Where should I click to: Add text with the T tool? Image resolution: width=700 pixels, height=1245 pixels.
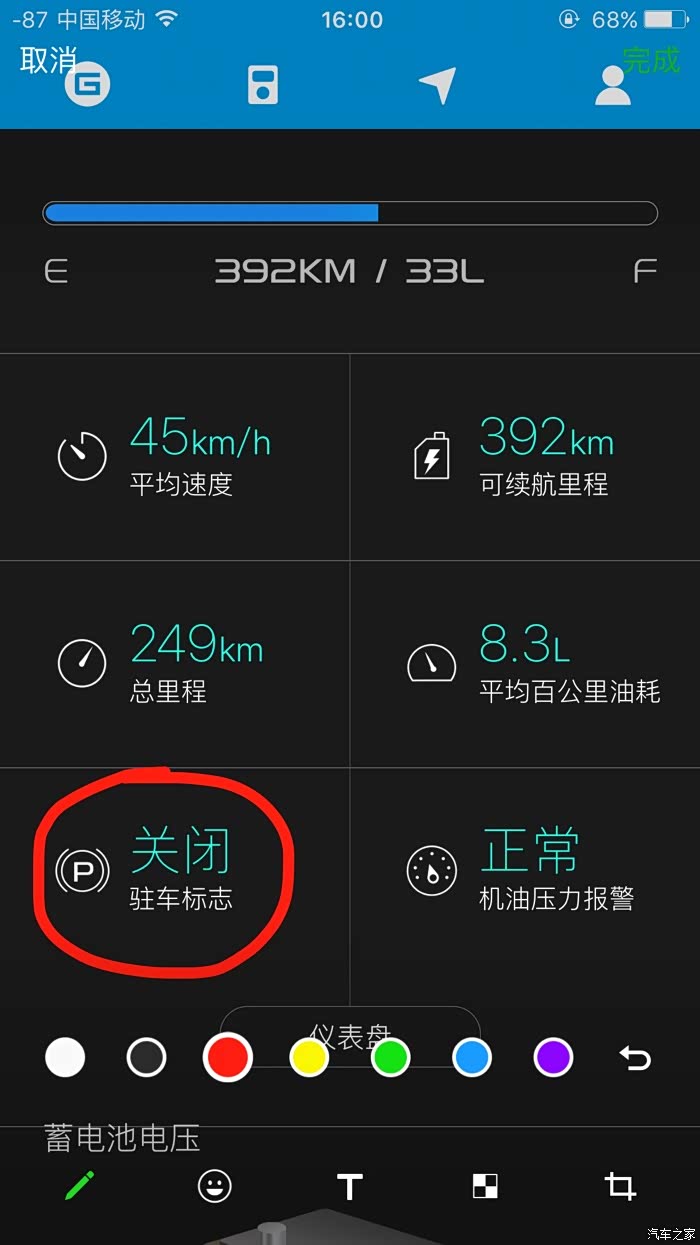coord(349,1187)
